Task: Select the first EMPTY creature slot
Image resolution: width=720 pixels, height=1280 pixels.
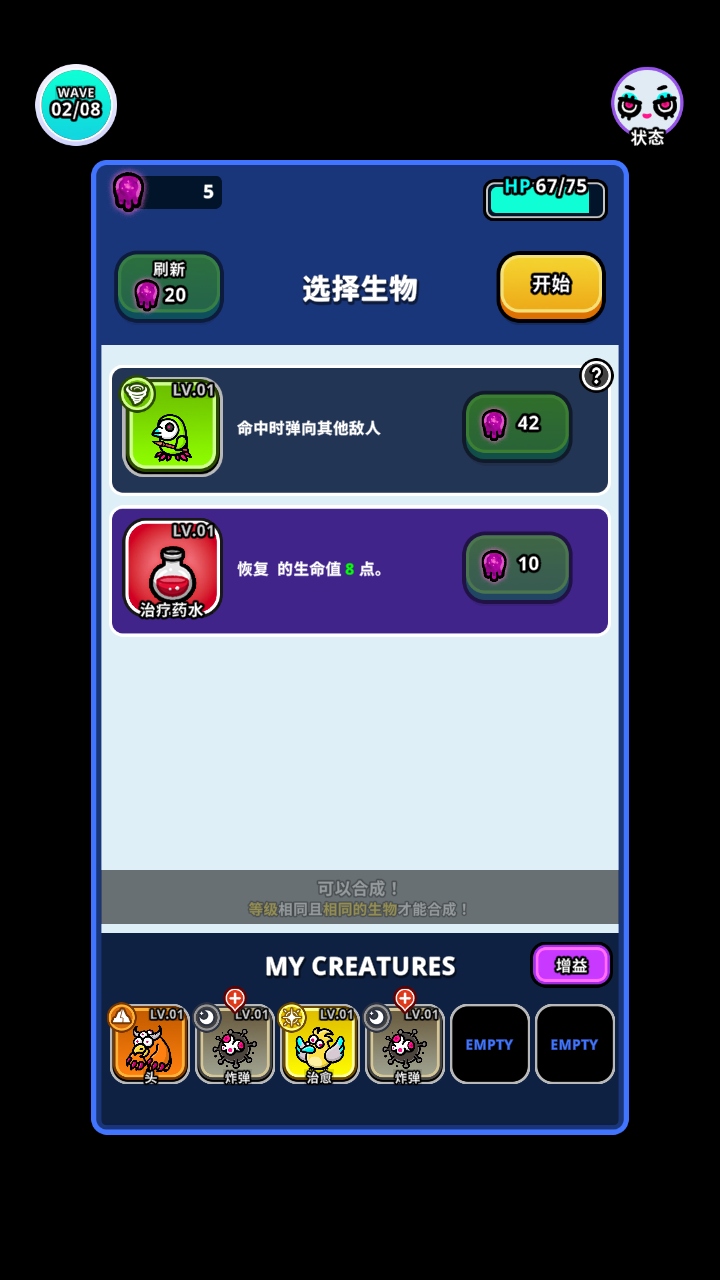Action: click(489, 1043)
